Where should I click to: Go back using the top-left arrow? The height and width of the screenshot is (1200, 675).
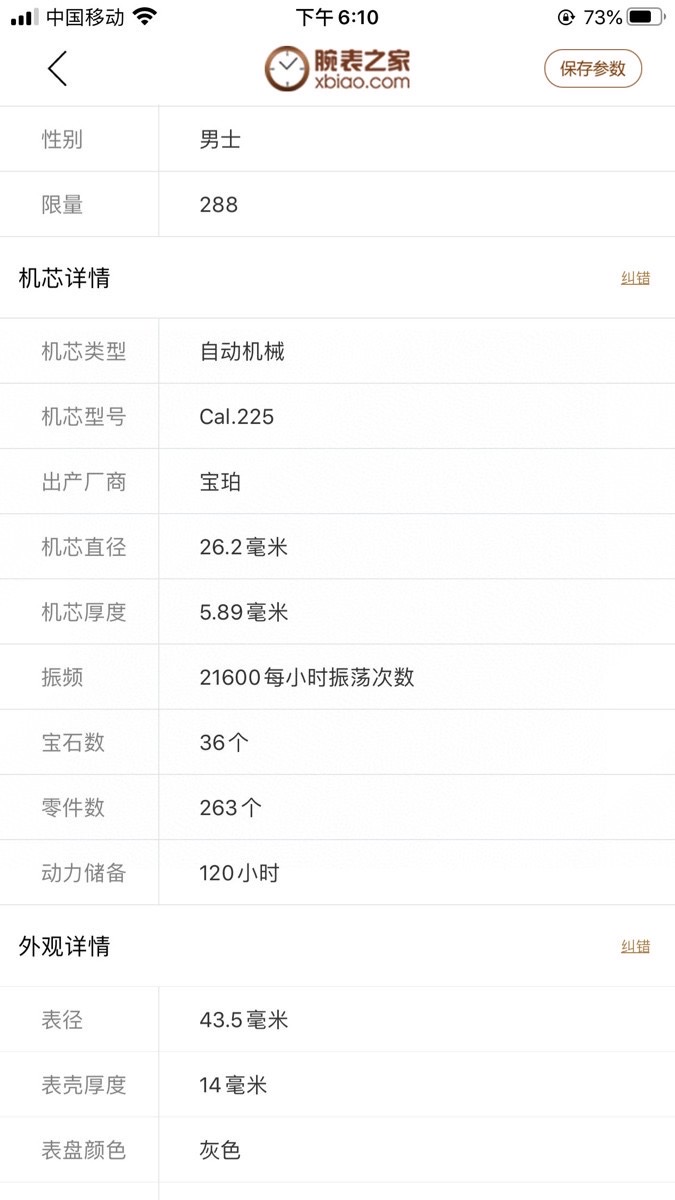(x=57, y=69)
